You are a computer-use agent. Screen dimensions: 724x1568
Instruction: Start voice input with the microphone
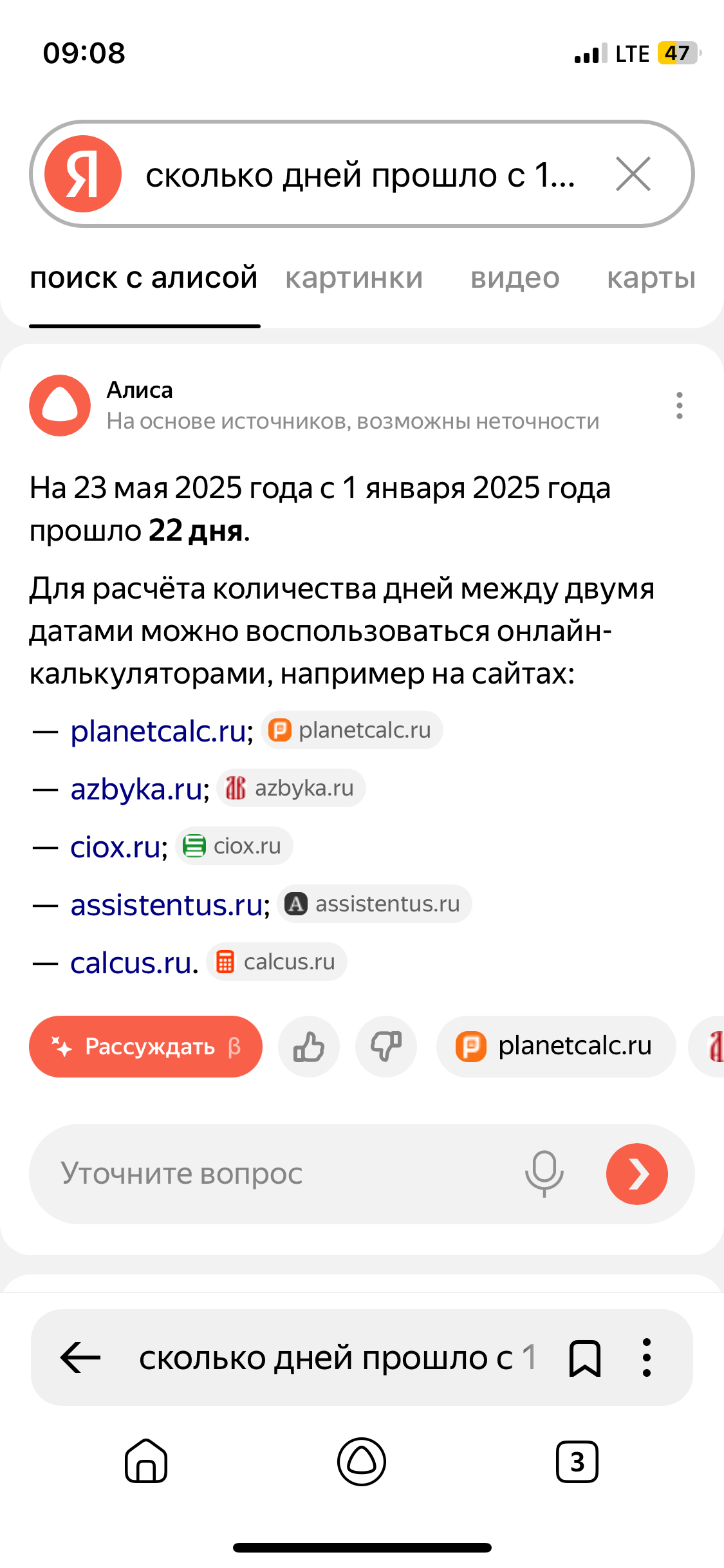[x=544, y=1174]
